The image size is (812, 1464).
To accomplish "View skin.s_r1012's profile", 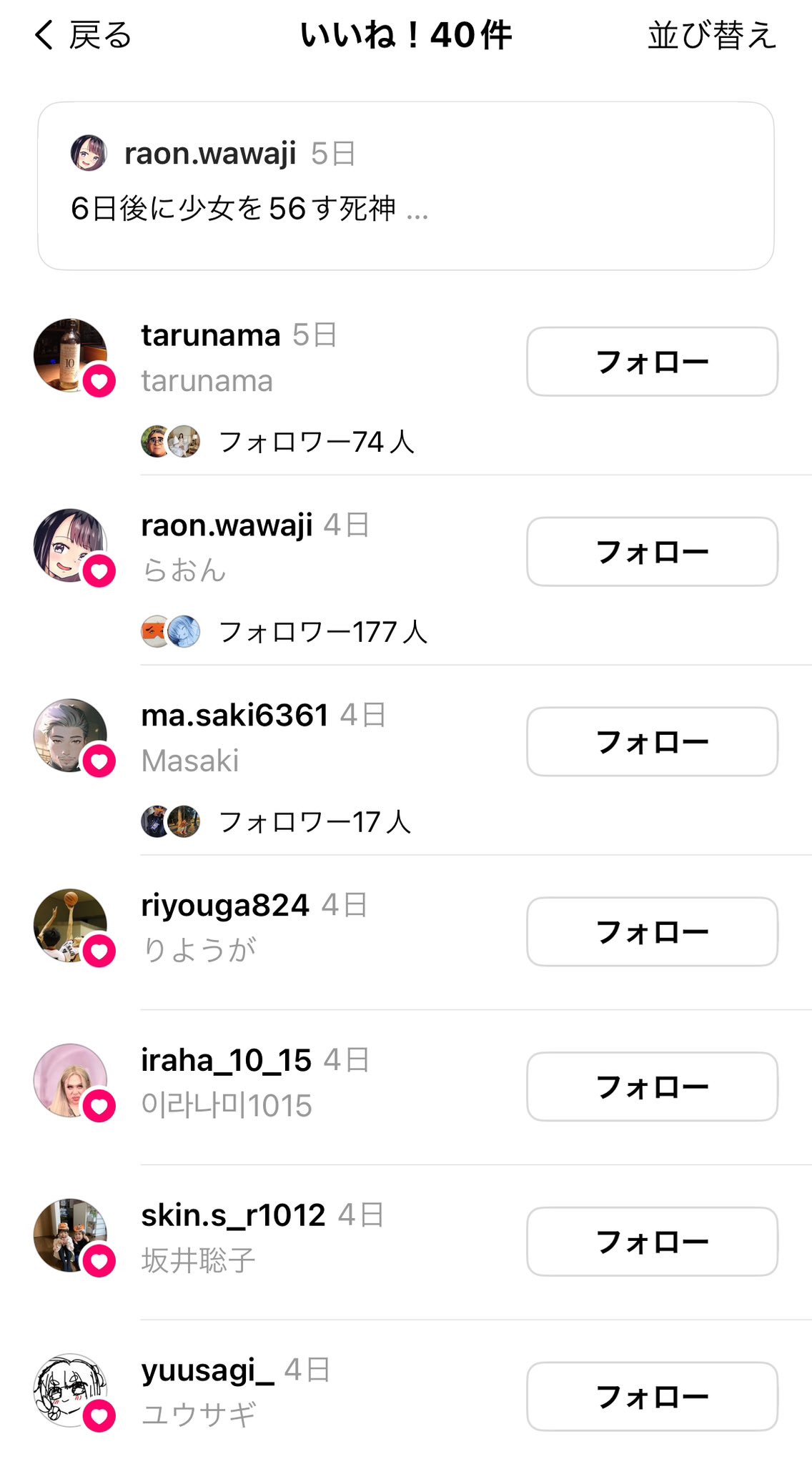I will 233,1216.
